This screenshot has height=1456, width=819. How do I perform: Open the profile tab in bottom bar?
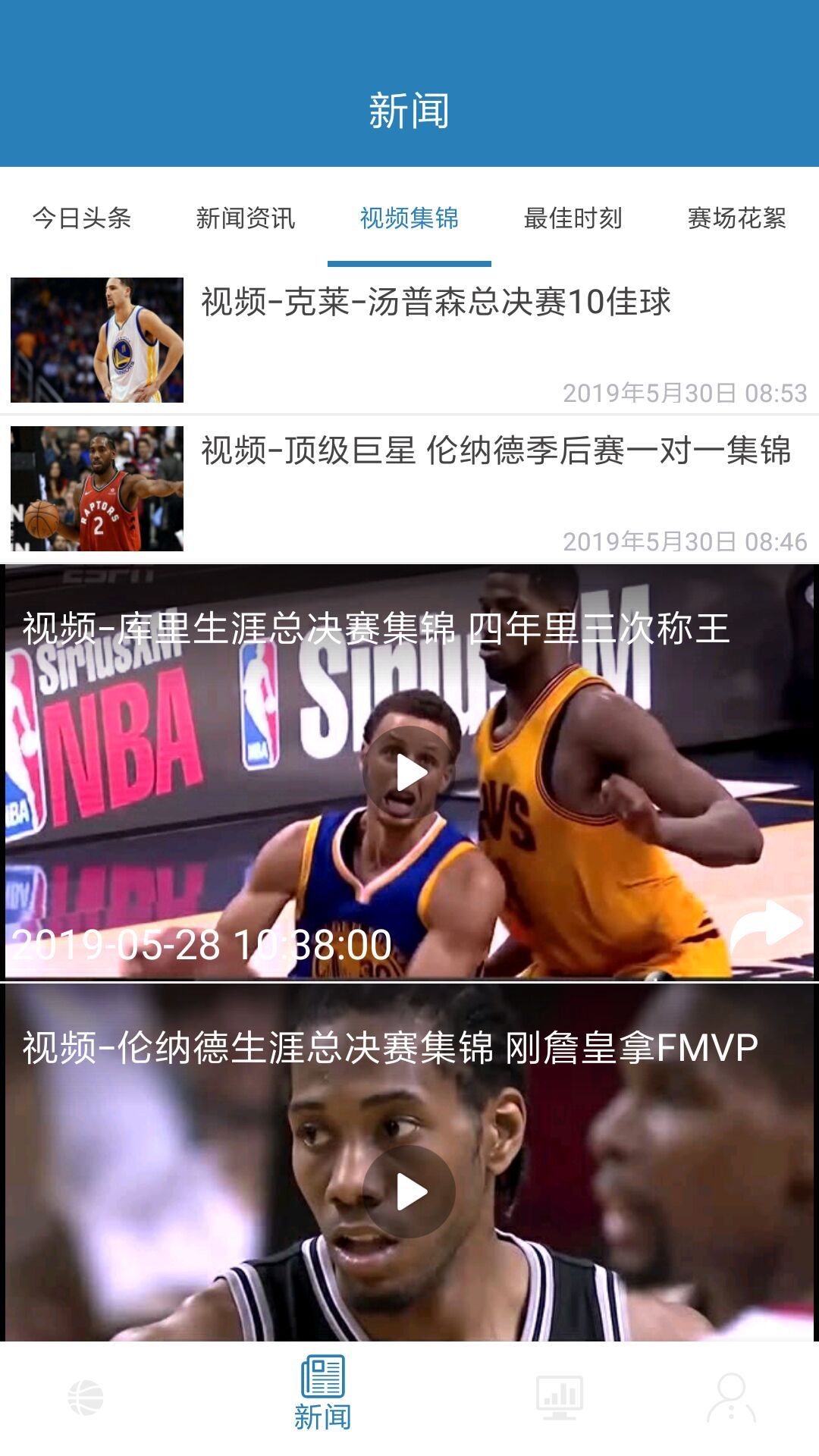tap(731, 1397)
